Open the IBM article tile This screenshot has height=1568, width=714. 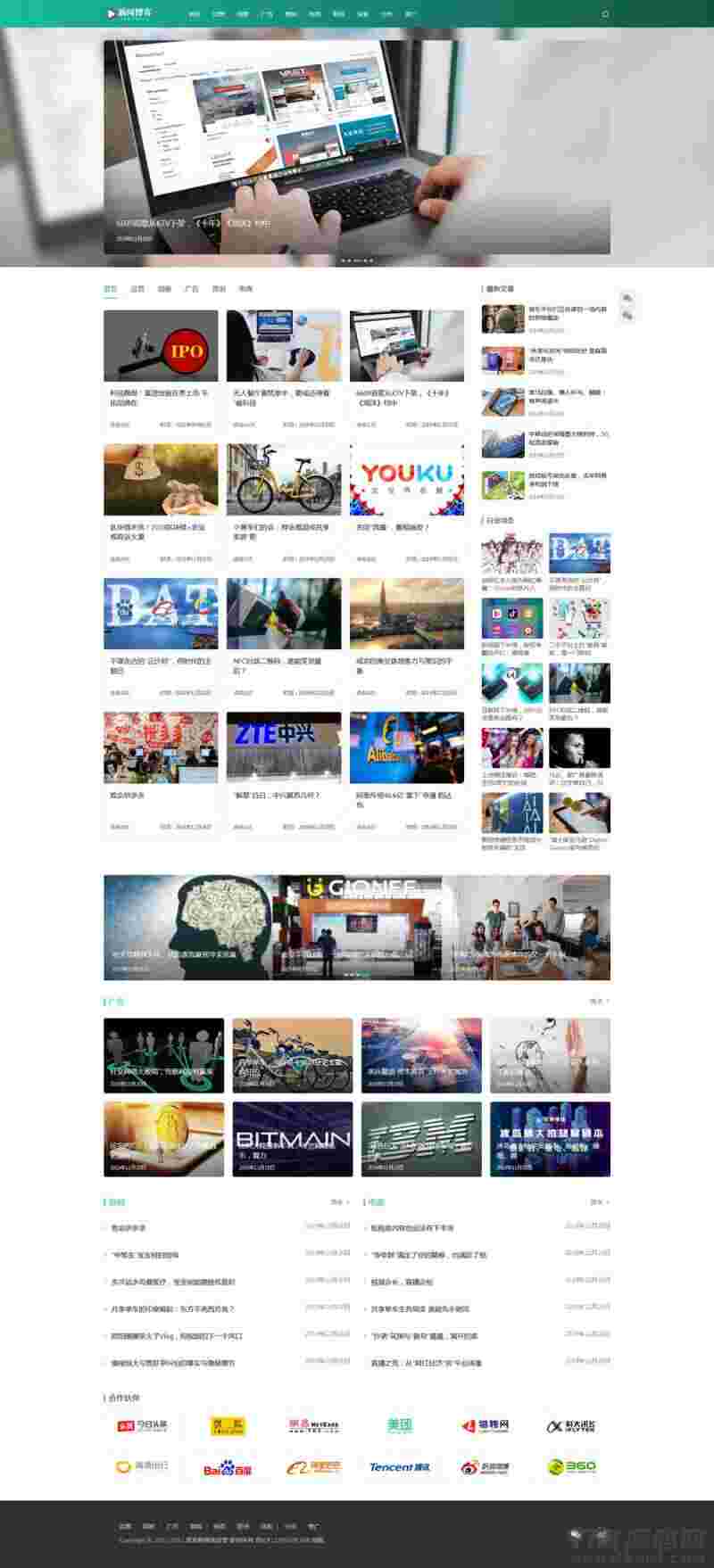click(421, 1139)
